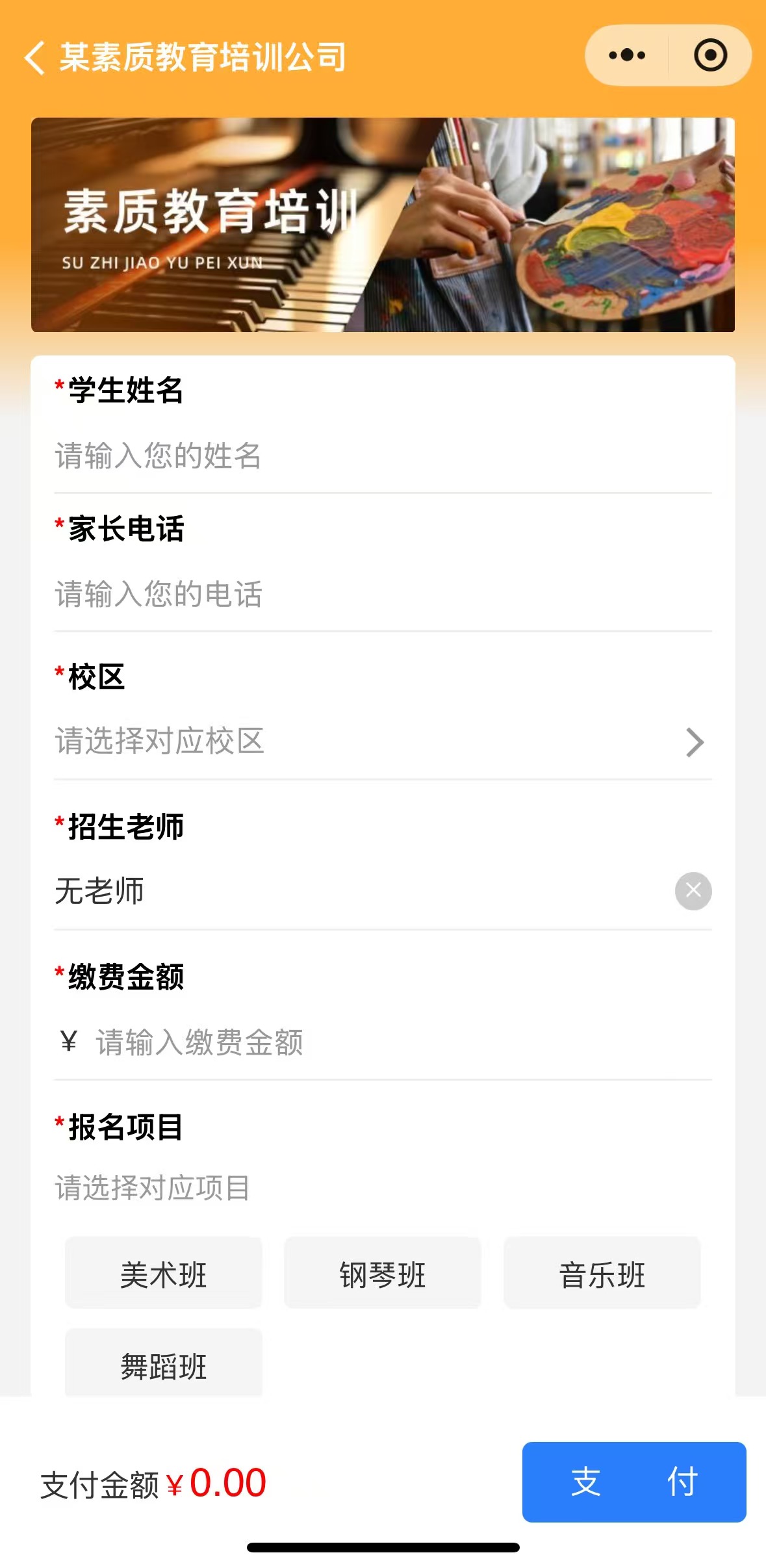The image size is (766, 1568).
Task: Focus the 学生姓名 name input field
Action: click(260, 457)
